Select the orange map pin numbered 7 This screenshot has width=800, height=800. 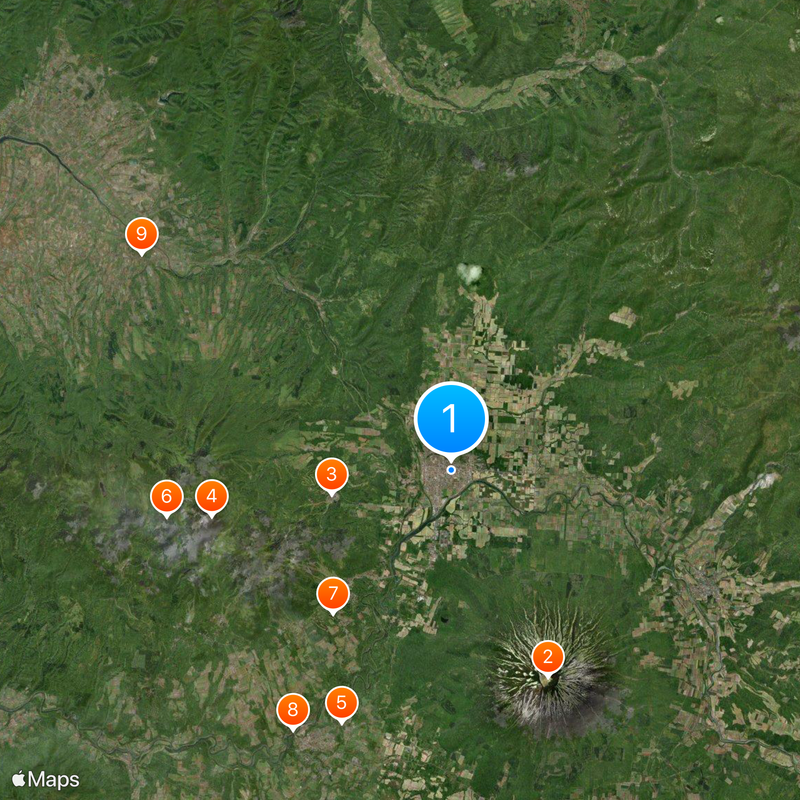pos(332,593)
